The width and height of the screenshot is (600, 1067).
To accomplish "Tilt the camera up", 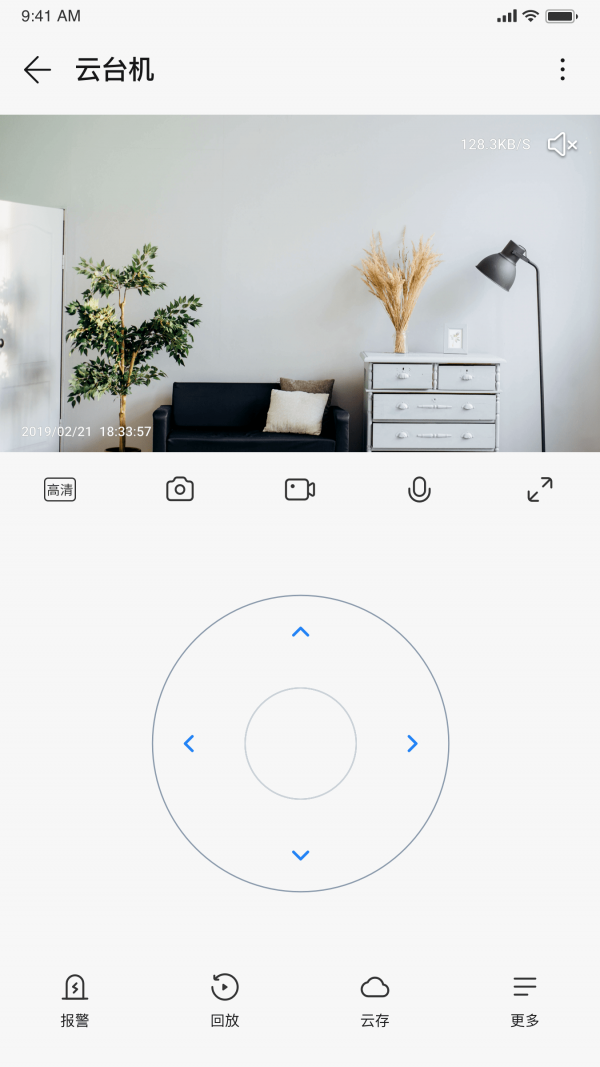I will 300,632.
